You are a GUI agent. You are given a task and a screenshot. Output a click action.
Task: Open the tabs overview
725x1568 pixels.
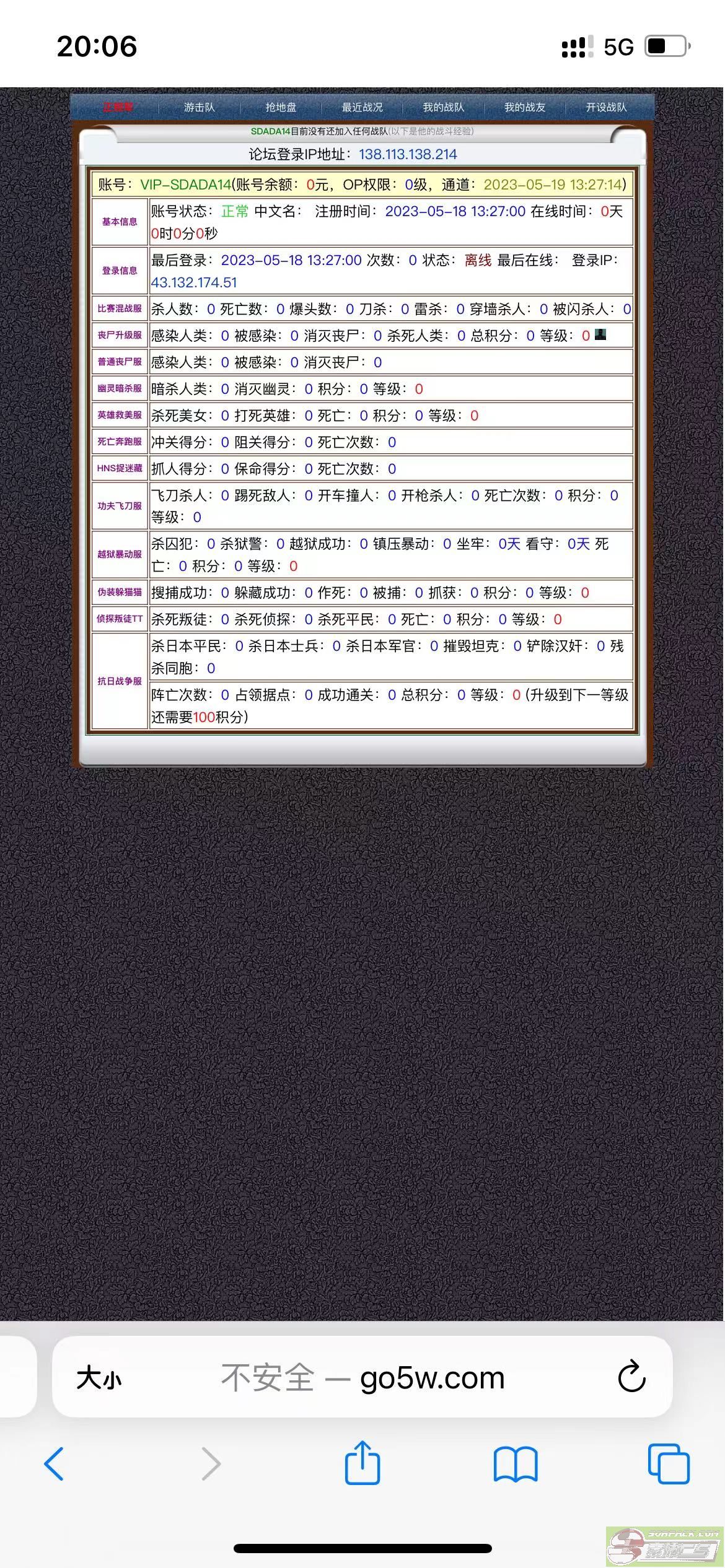669,1464
